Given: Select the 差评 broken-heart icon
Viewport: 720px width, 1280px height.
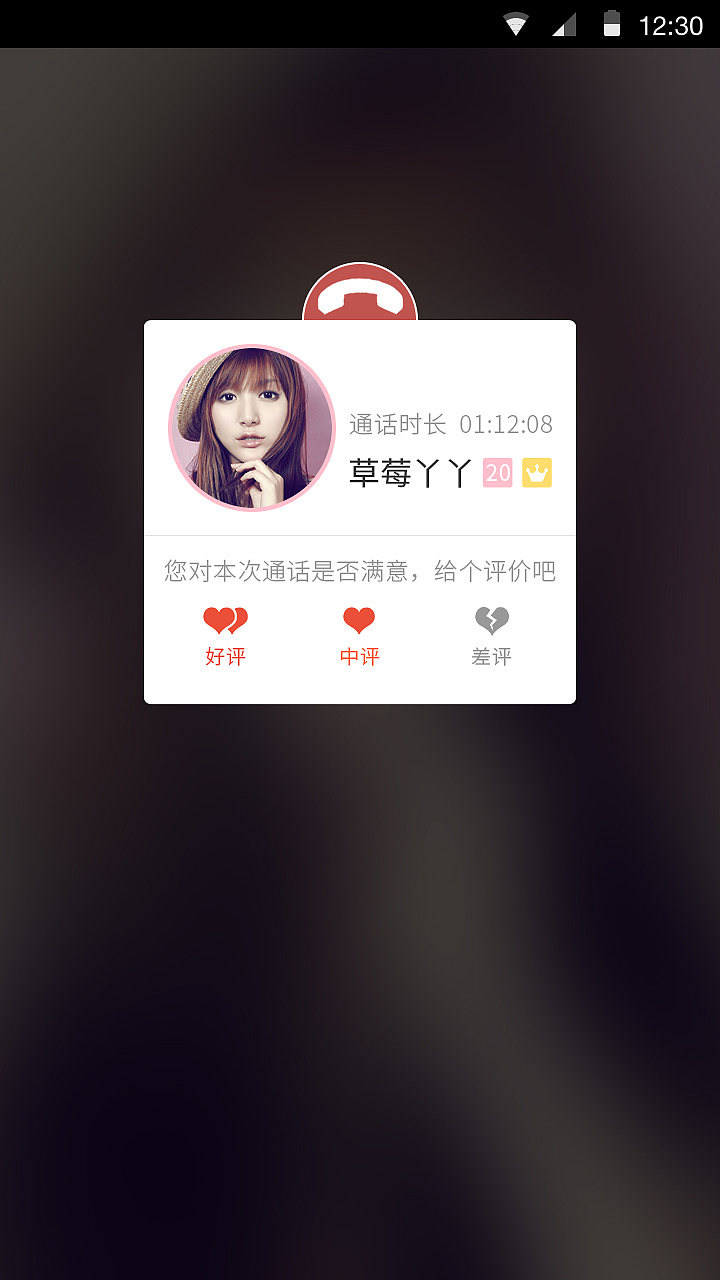Looking at the screenshot, I should pos(492,620).
